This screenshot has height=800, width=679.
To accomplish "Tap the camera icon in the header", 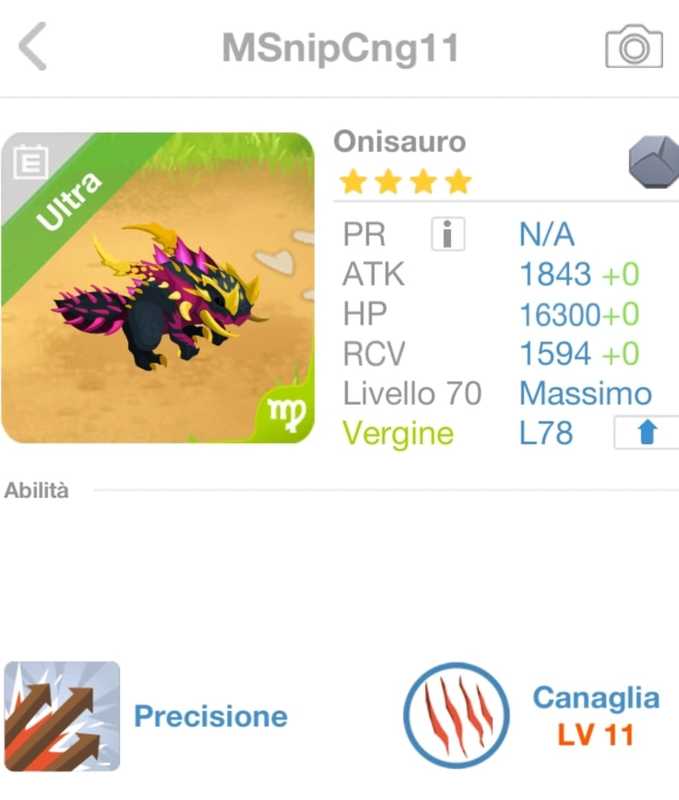I will click(634, 47).
